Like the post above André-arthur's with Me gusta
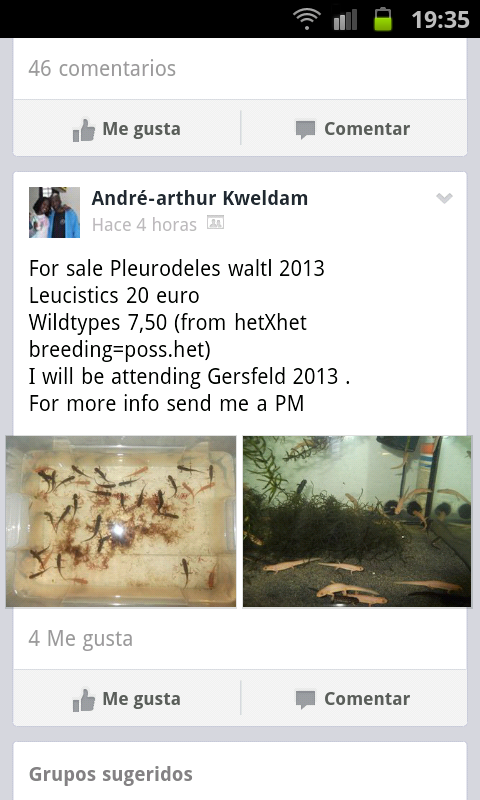Viewport: 480px width, 800px height. pyautogui.click(x=127, y=129)
